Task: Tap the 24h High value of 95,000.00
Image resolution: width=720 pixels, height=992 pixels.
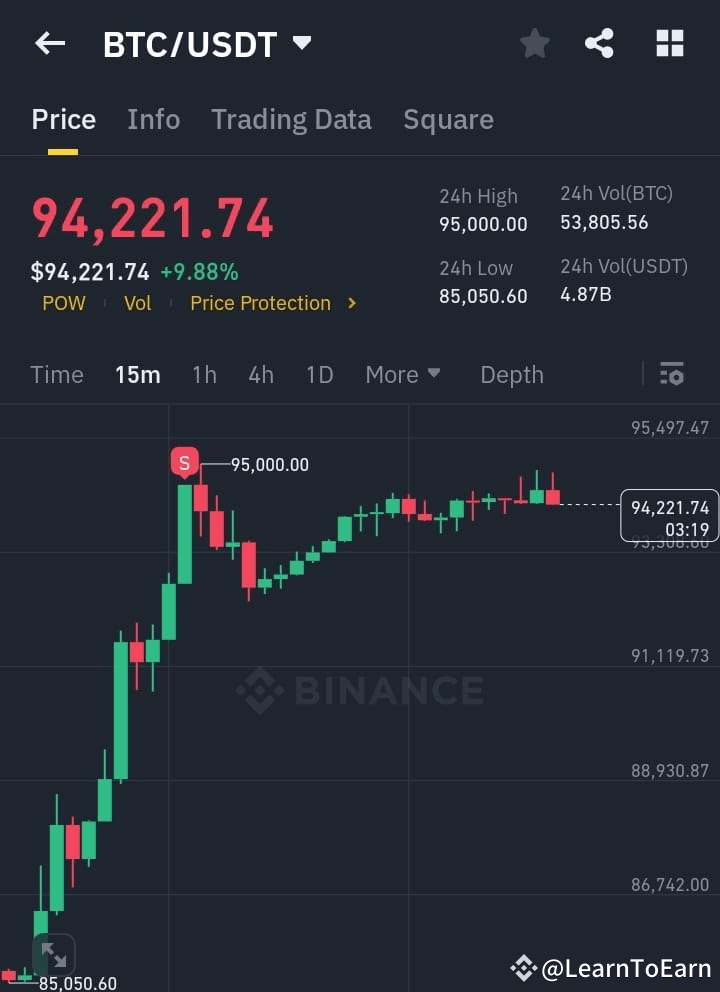Action: coord(484,224)
